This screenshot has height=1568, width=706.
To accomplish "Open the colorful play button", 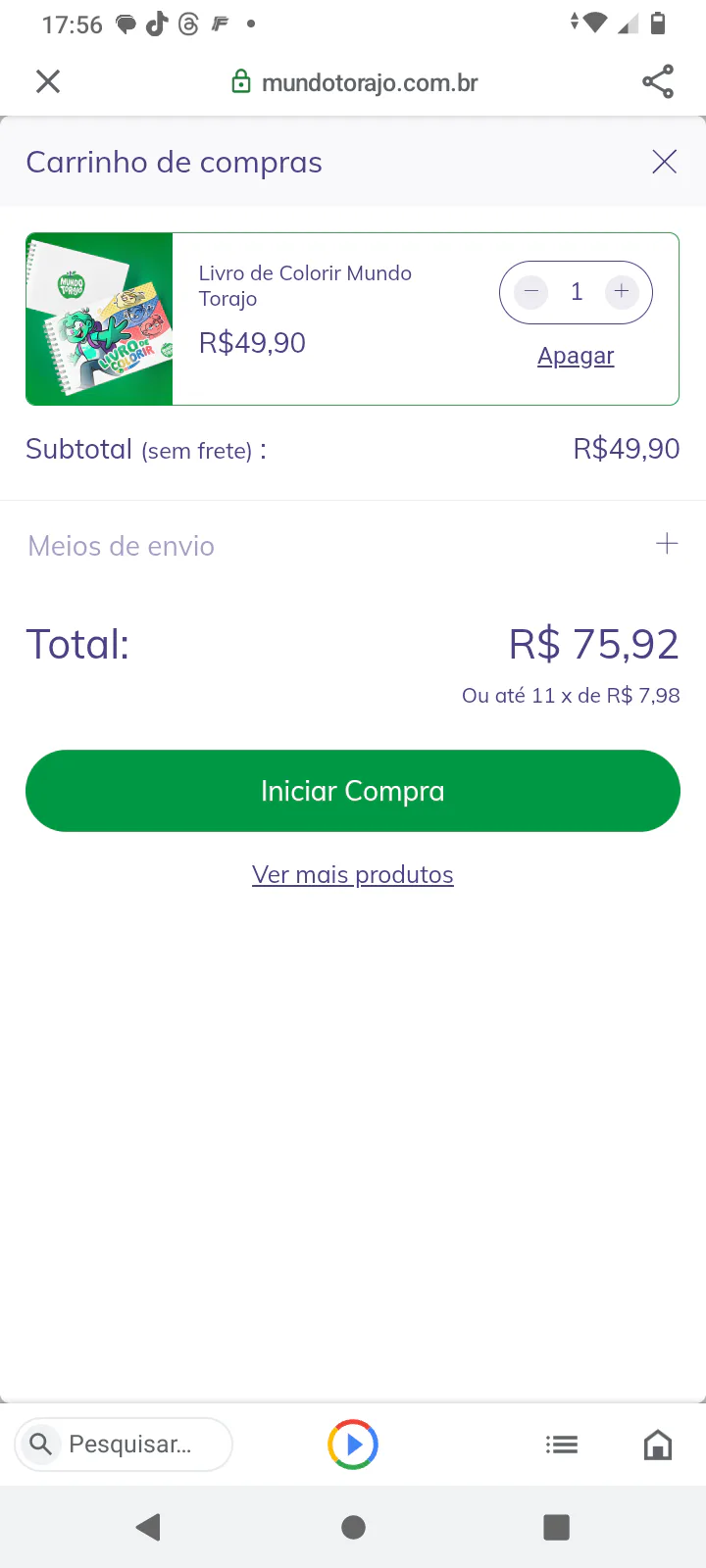I will [x=353, y=1445].
